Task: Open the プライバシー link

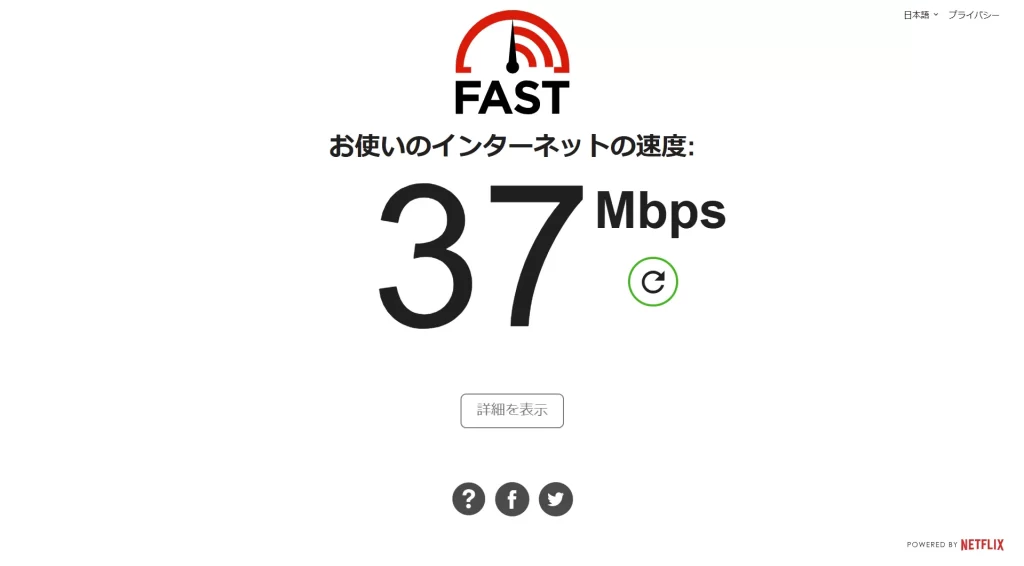Action: pyautogui.click(x=973, y=15)
